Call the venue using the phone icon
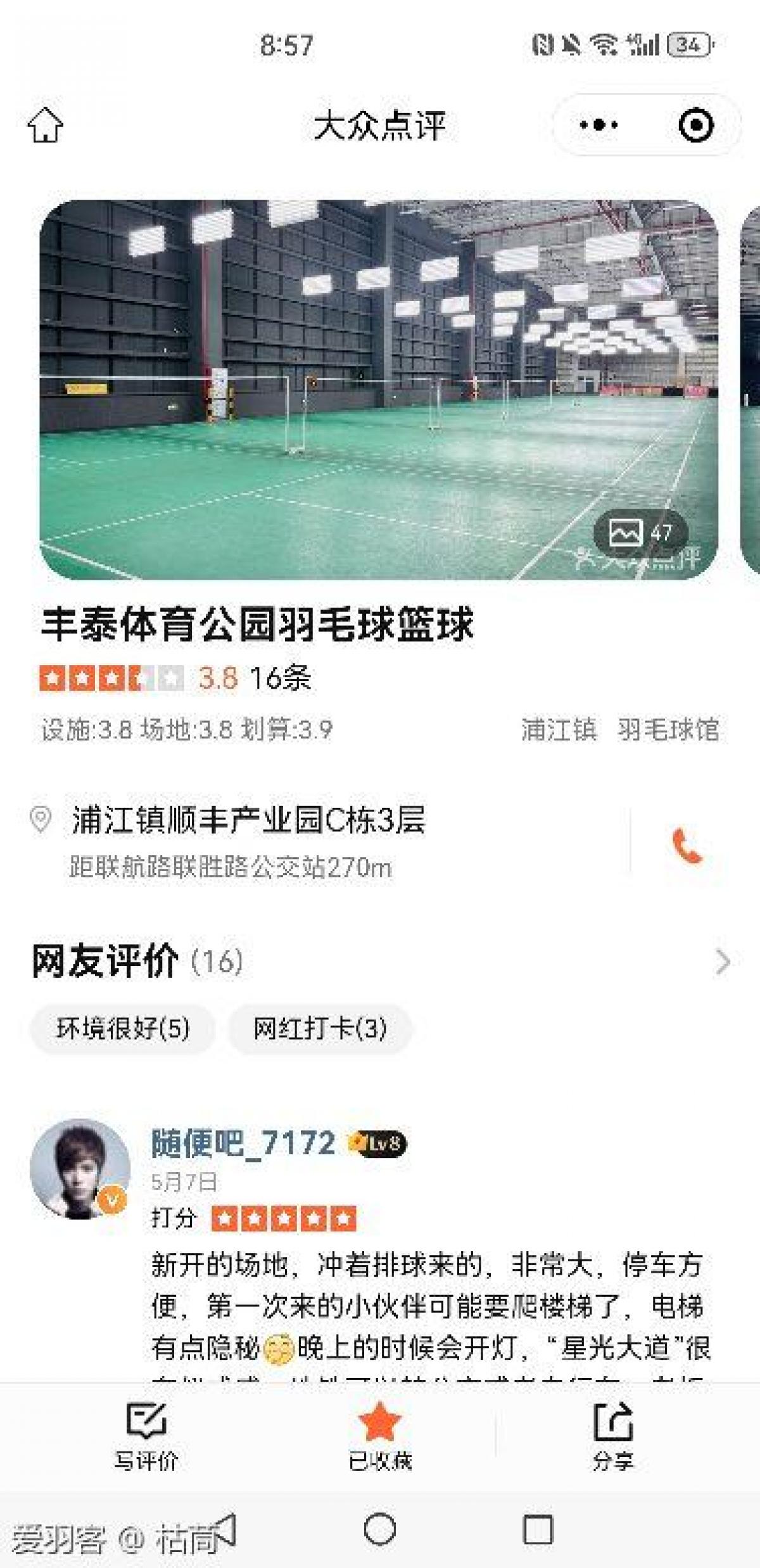Image resolution: width=760 pixels, height=1568 pixels. 687,846
